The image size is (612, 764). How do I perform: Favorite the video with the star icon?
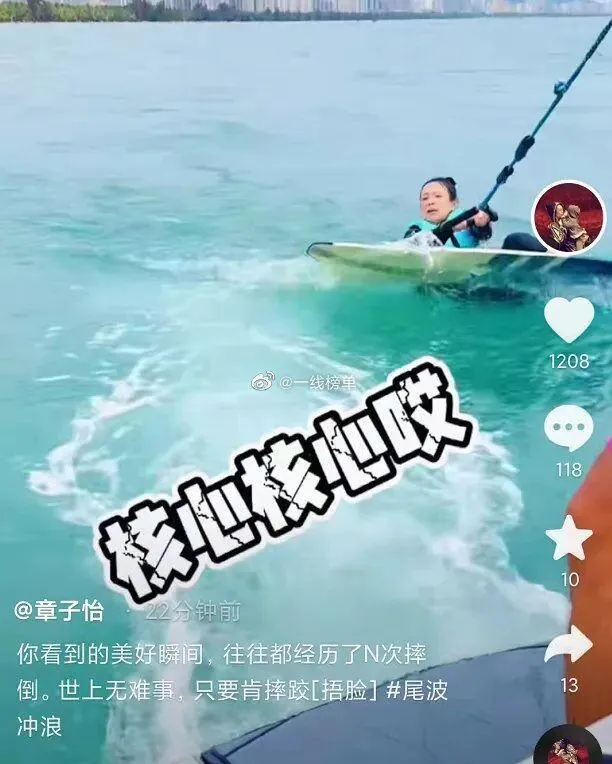click(x=568, y=539)
